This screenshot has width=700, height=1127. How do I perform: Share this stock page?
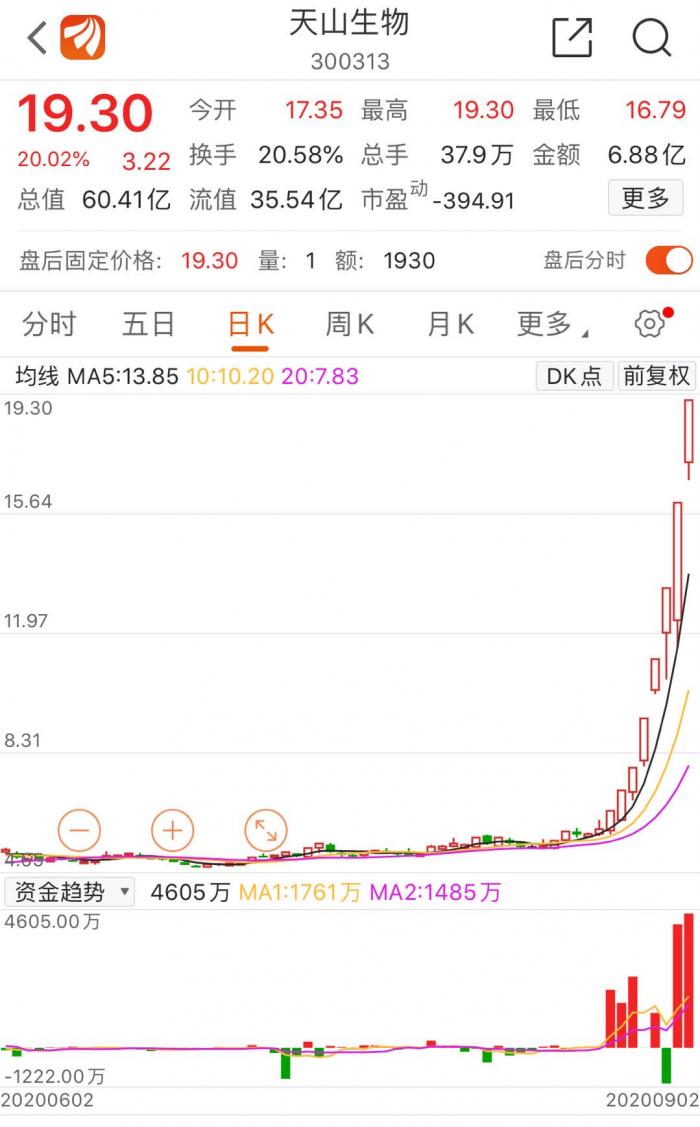(572, 37)
